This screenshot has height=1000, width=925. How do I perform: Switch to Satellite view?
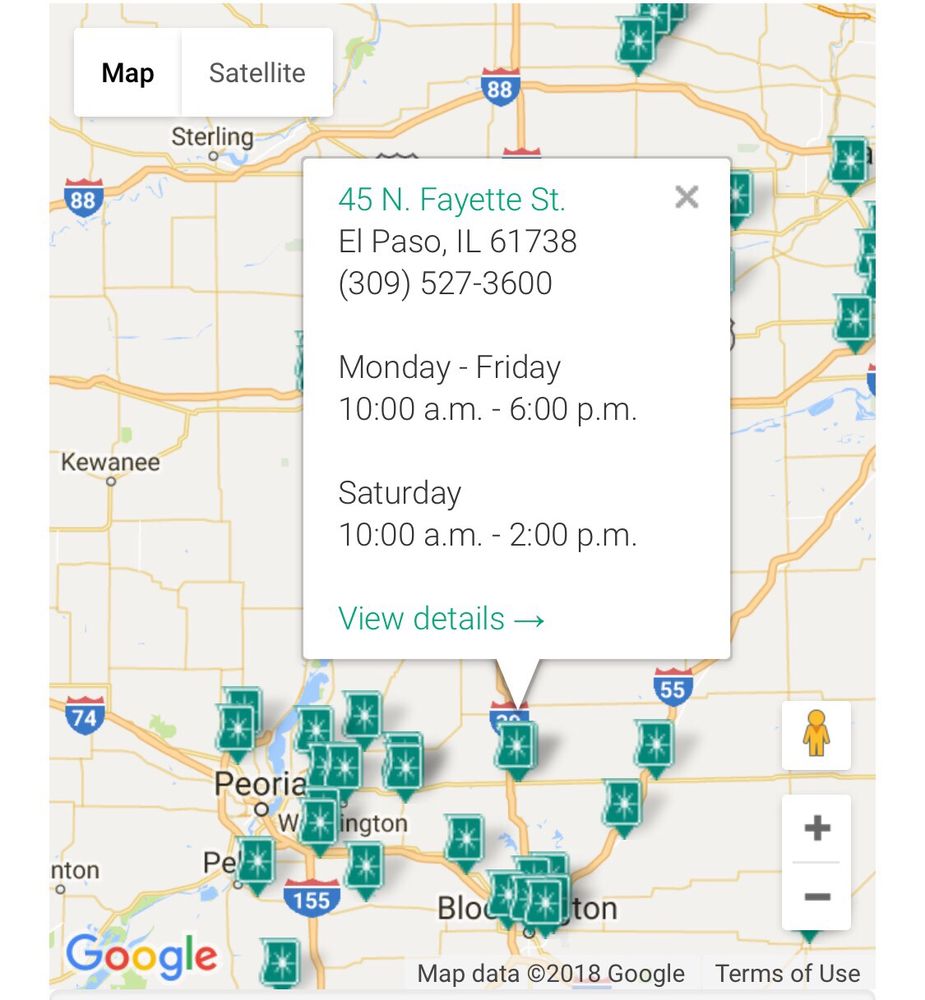coord(257,73)
